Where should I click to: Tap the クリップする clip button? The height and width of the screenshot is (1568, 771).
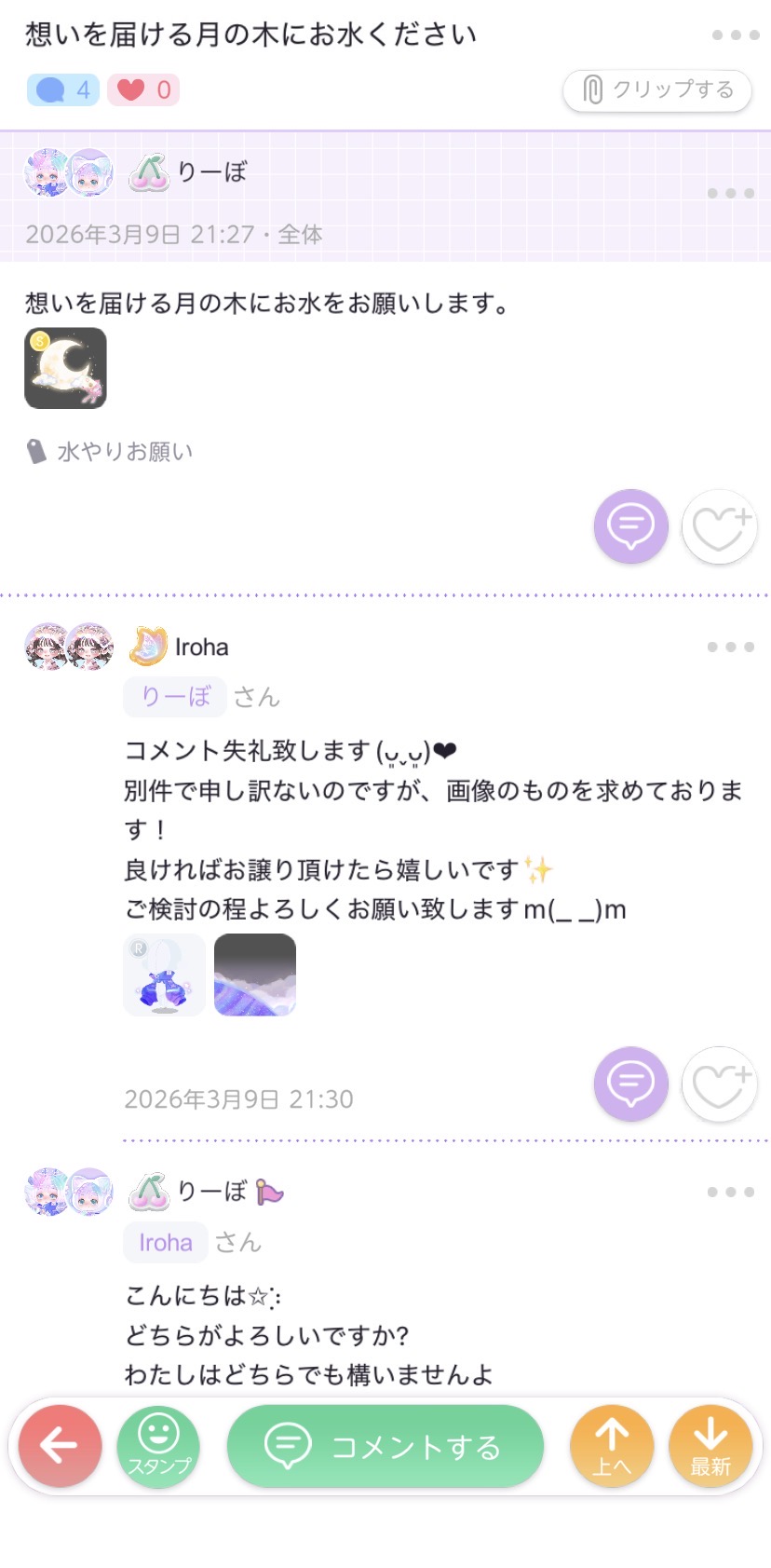(x=657, y=90)
